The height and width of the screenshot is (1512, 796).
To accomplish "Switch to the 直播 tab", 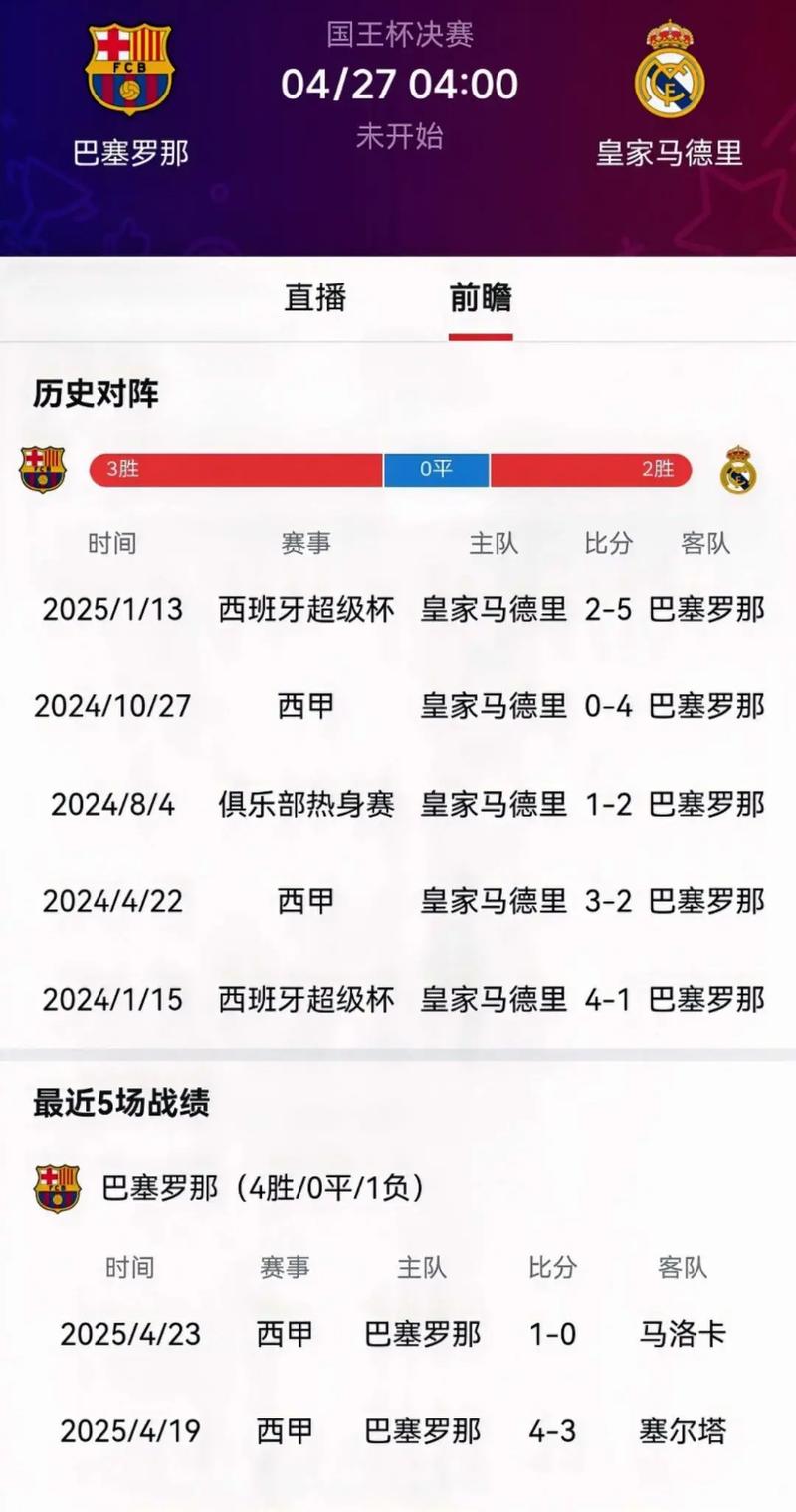I will [x=316, y=295].
